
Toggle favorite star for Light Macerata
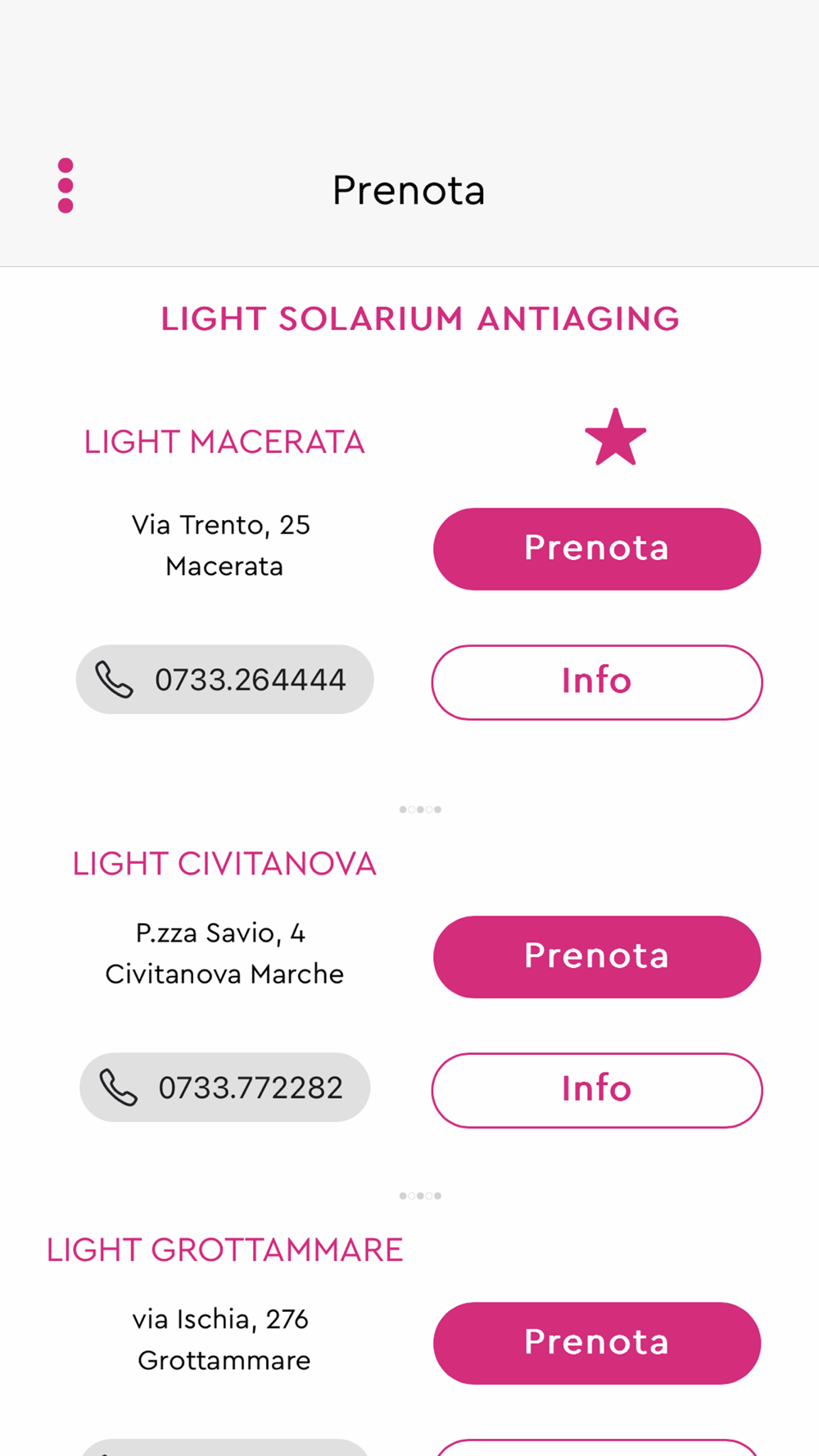[615, 437]
